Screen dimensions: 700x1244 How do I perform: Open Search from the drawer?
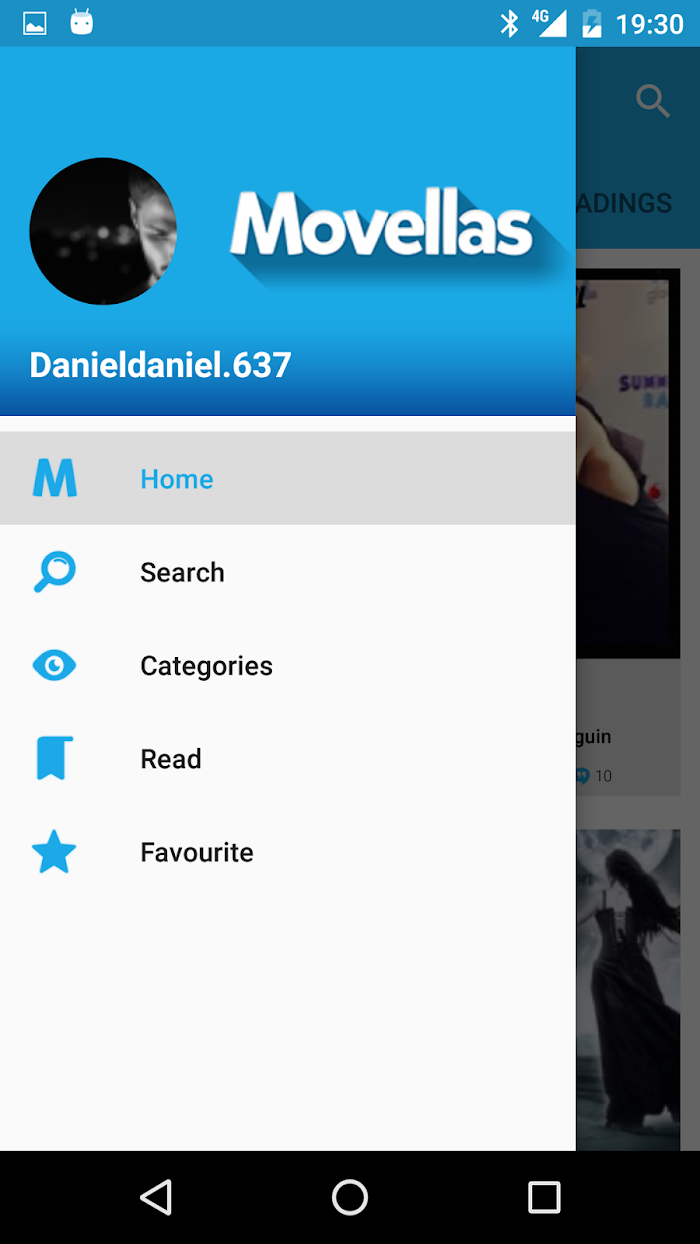click(x=288, y=572)
